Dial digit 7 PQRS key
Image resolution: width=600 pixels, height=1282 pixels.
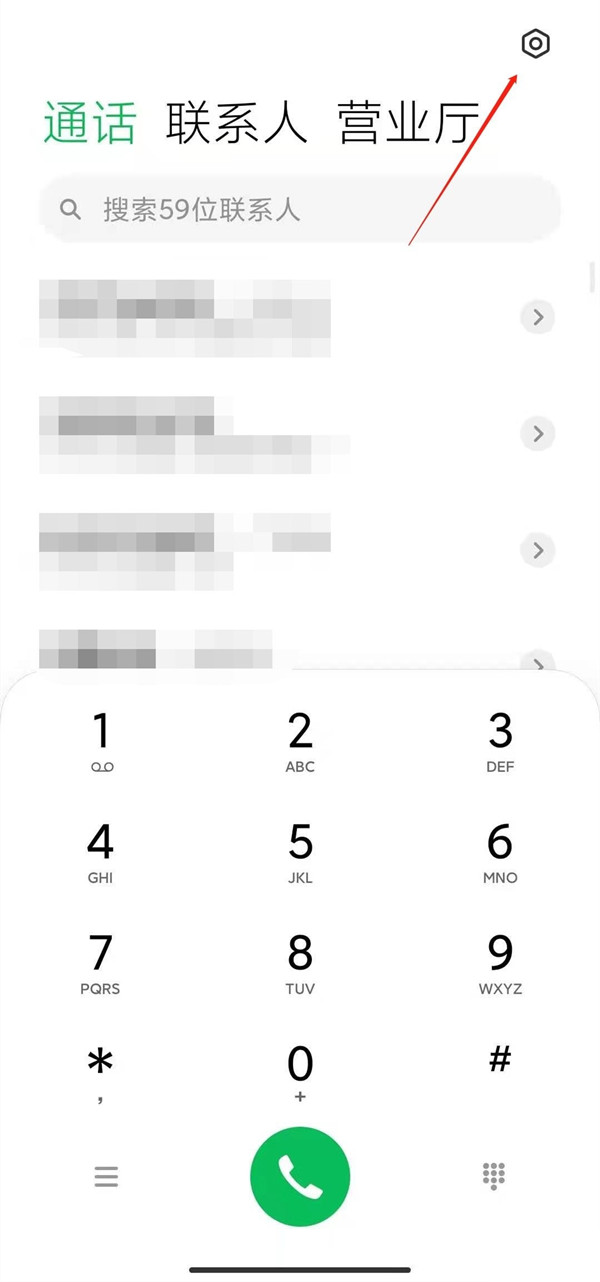(101, 964)
